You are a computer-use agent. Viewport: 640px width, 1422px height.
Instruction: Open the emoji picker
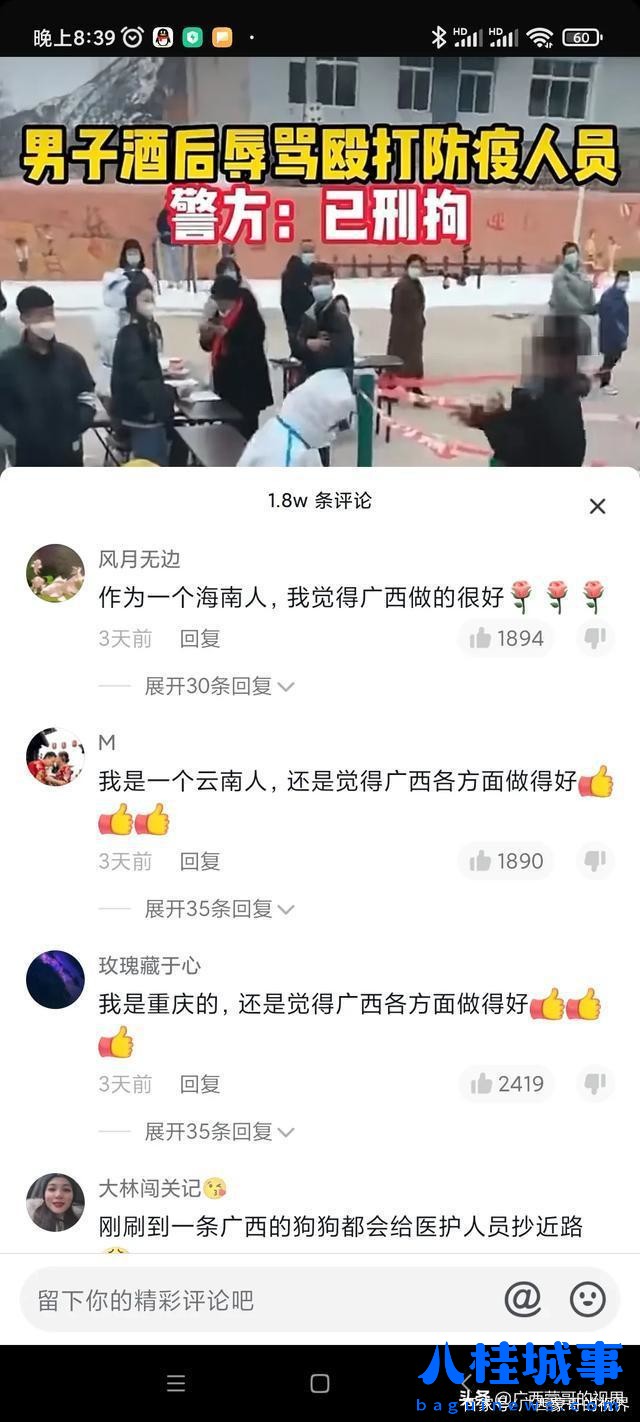[x=588, y=1300]
